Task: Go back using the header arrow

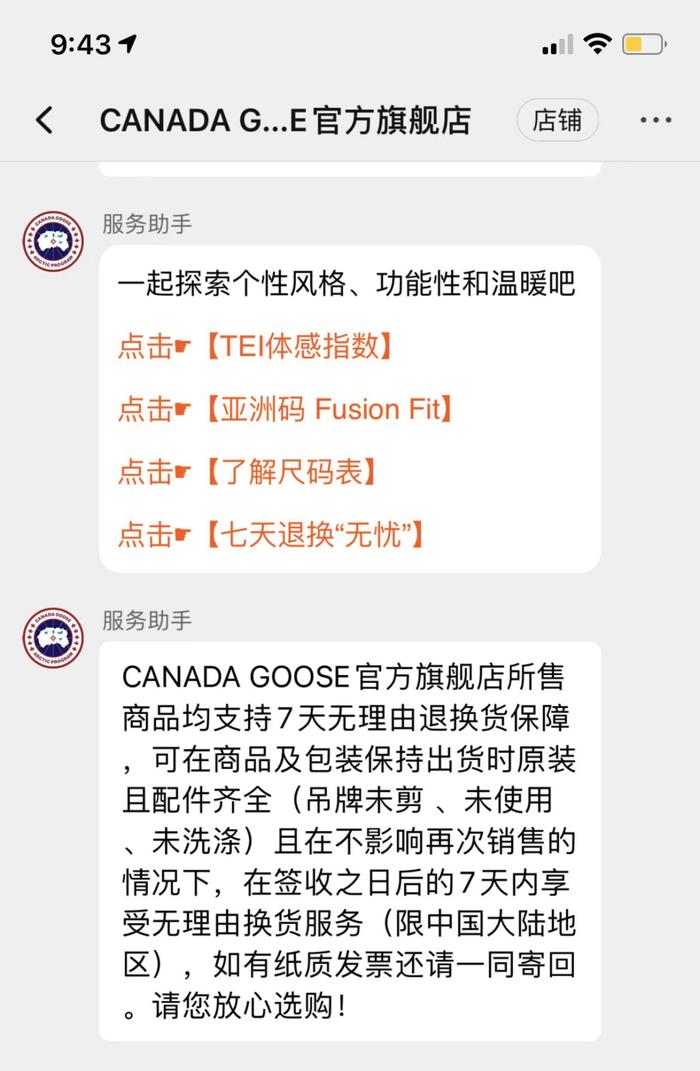Action: pos(44,121)
